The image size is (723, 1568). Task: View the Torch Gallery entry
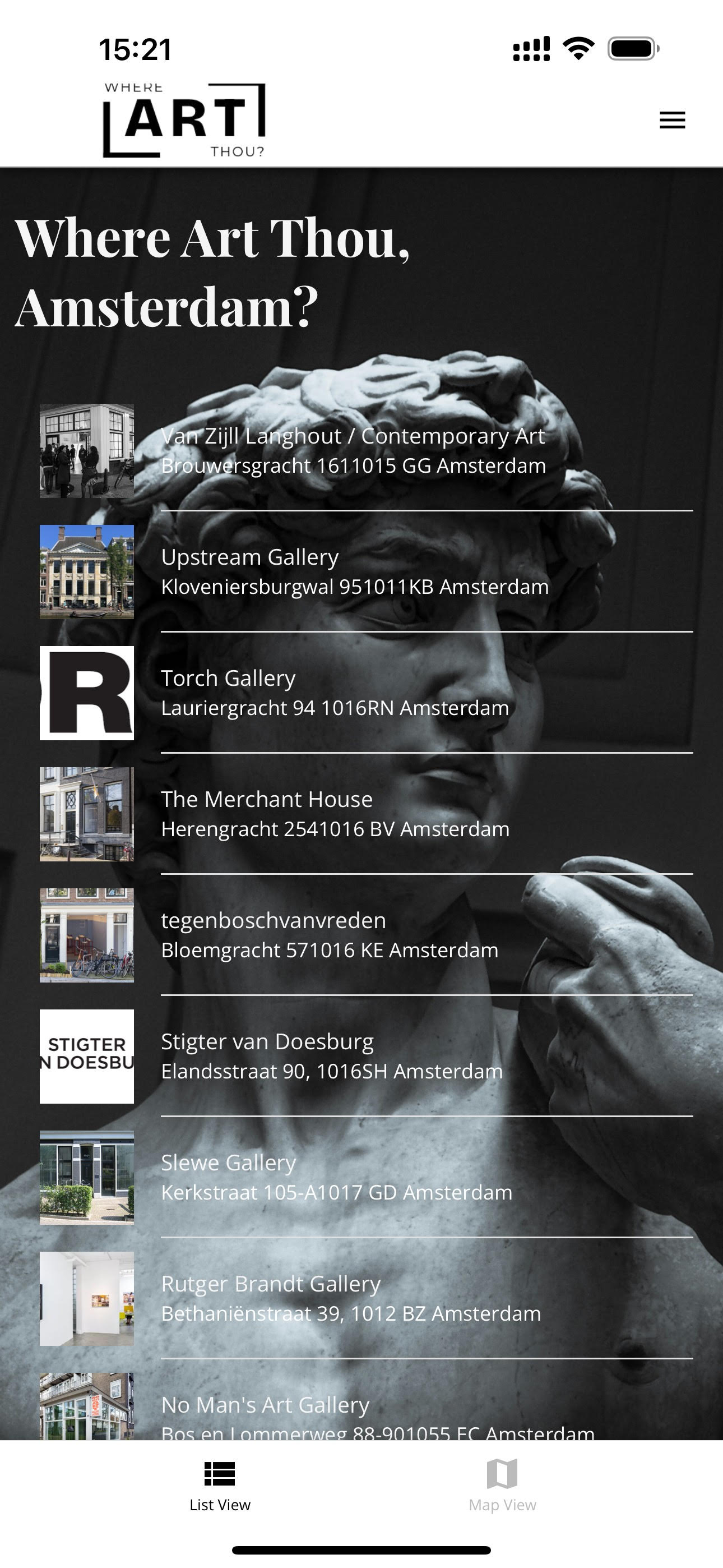335,693
